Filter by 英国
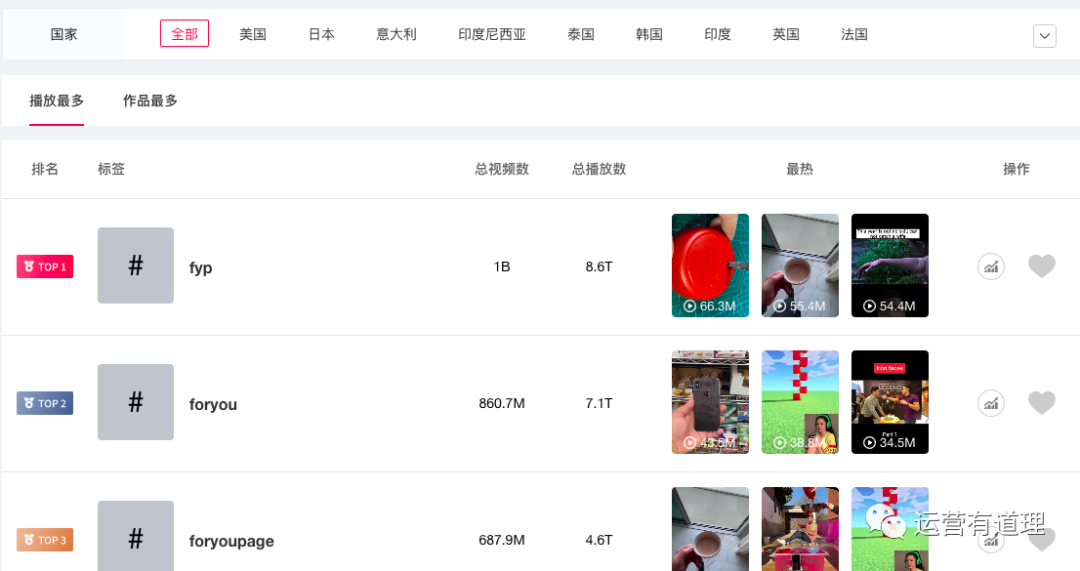This screenshot has height=571, width=1080. click(786, 34)
